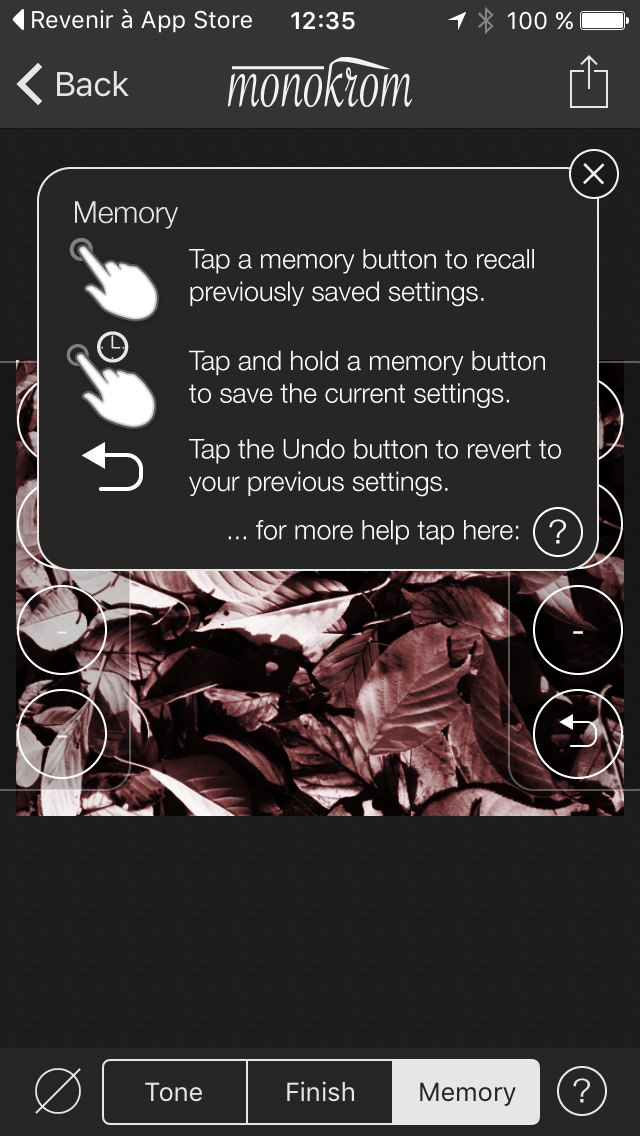This screenshot has height=1136, width=640.
Task: Open help with the bottom question mark
Action: click(x=582, y=1091)
